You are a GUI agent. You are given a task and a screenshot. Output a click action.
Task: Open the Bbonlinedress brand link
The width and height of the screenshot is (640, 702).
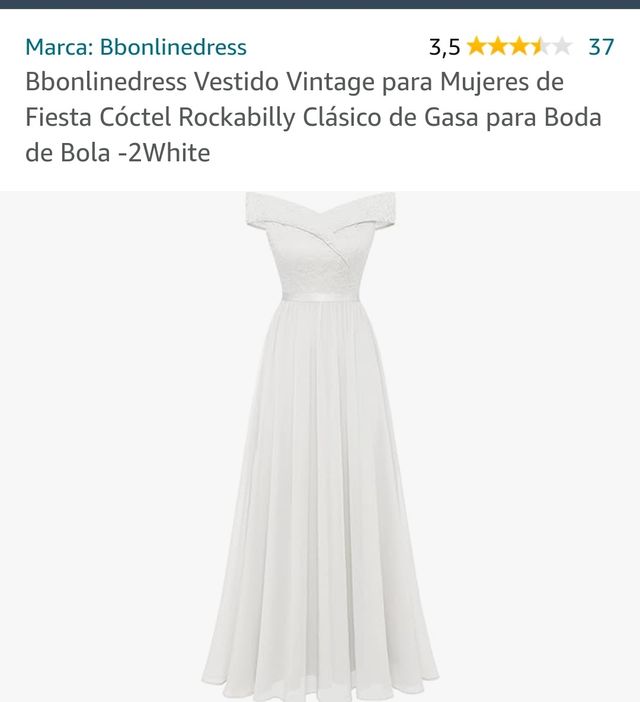pos(136,47)
